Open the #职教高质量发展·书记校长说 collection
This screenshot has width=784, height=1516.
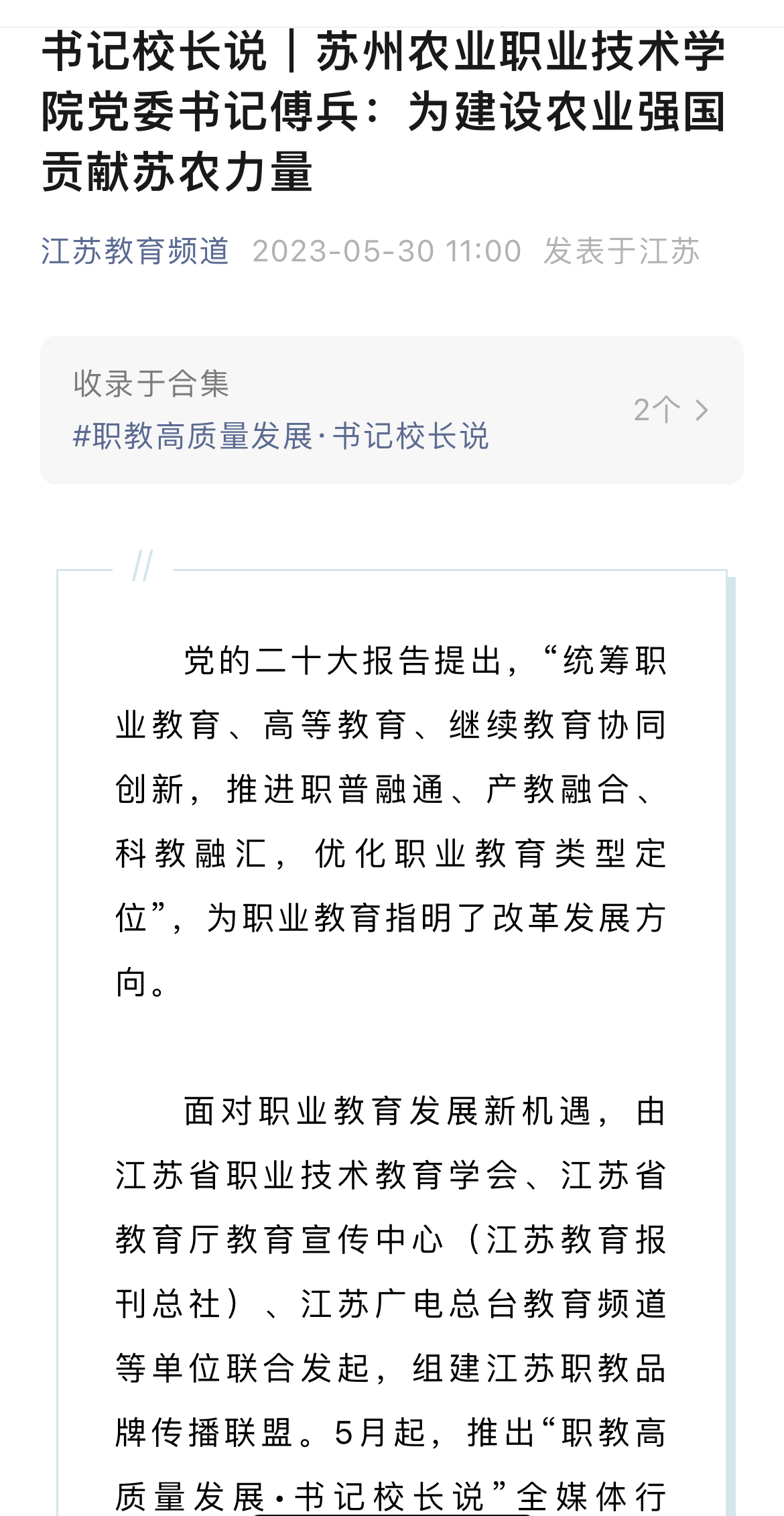point(281,436)
